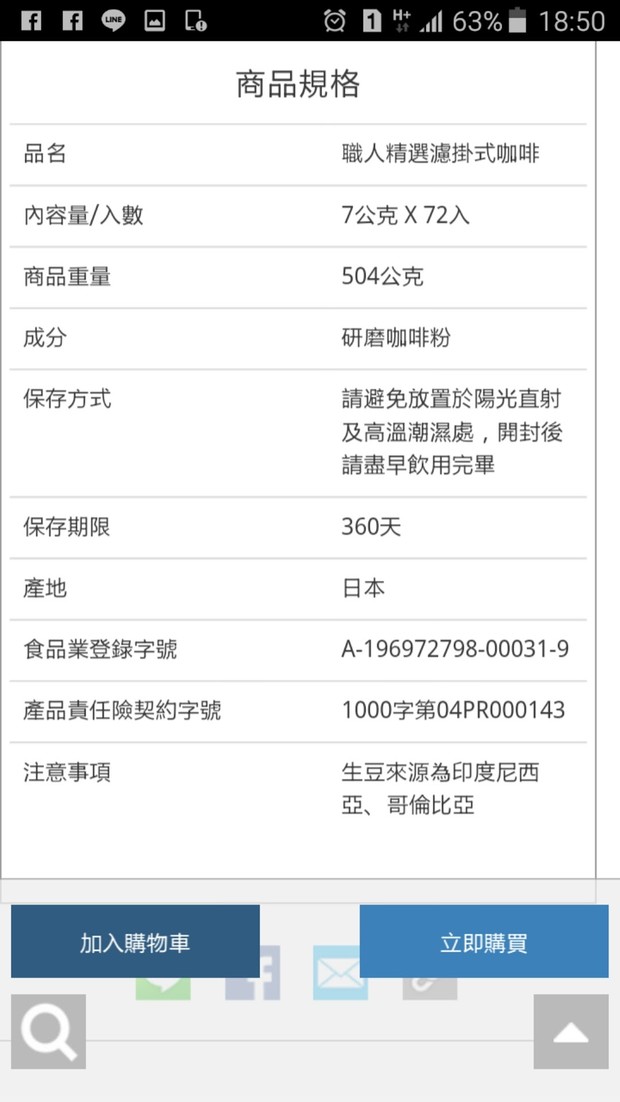Viewport: 620px width, 1102px height.
Task: Open the magnifier search button
Action: (x=48, y=1031)
